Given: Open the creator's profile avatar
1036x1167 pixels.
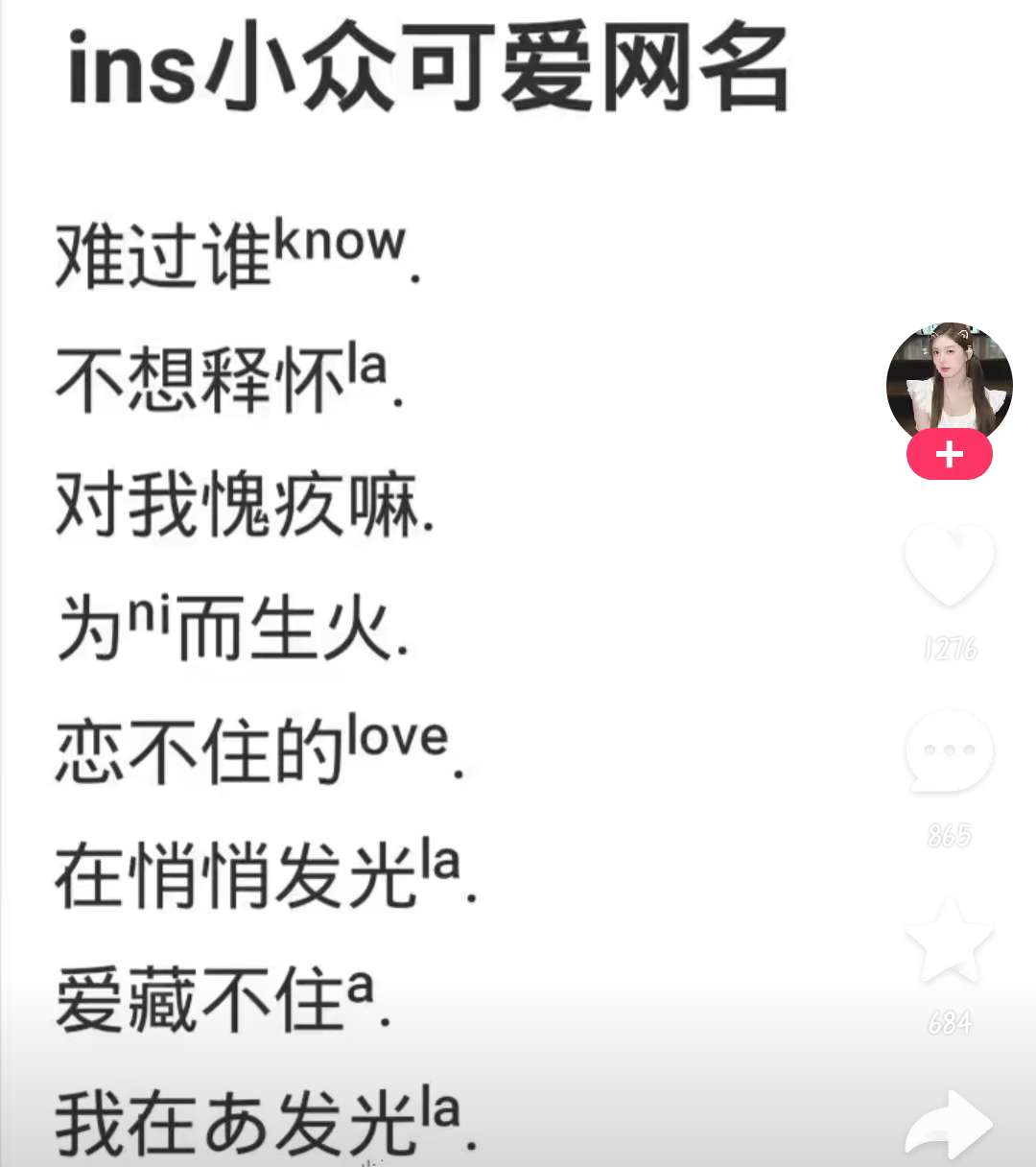Looking at the screenshot, I should tap(949, 384).
